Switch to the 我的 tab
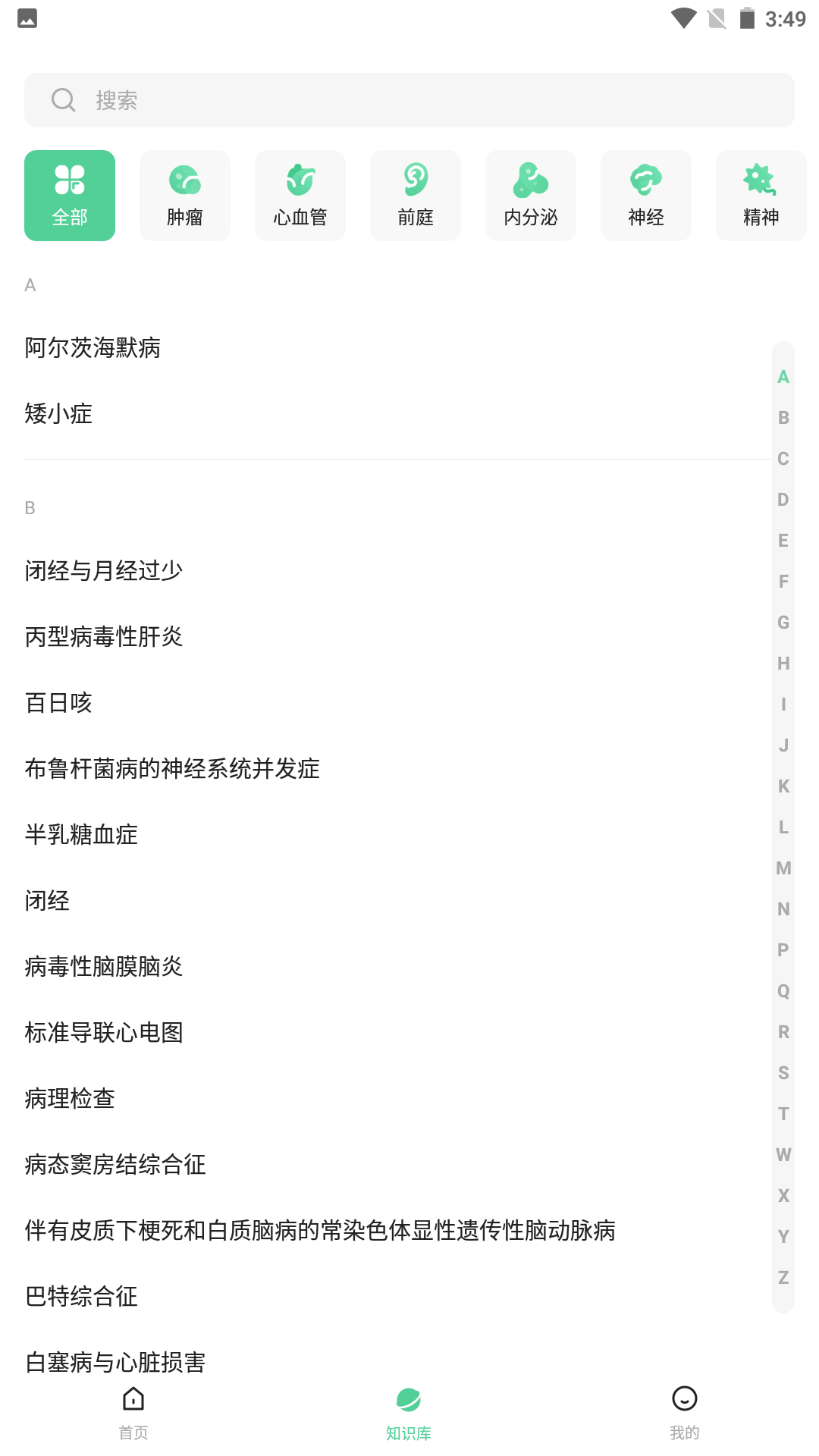This screenshot has width=819, height=1456. [x=686, y=1414]
